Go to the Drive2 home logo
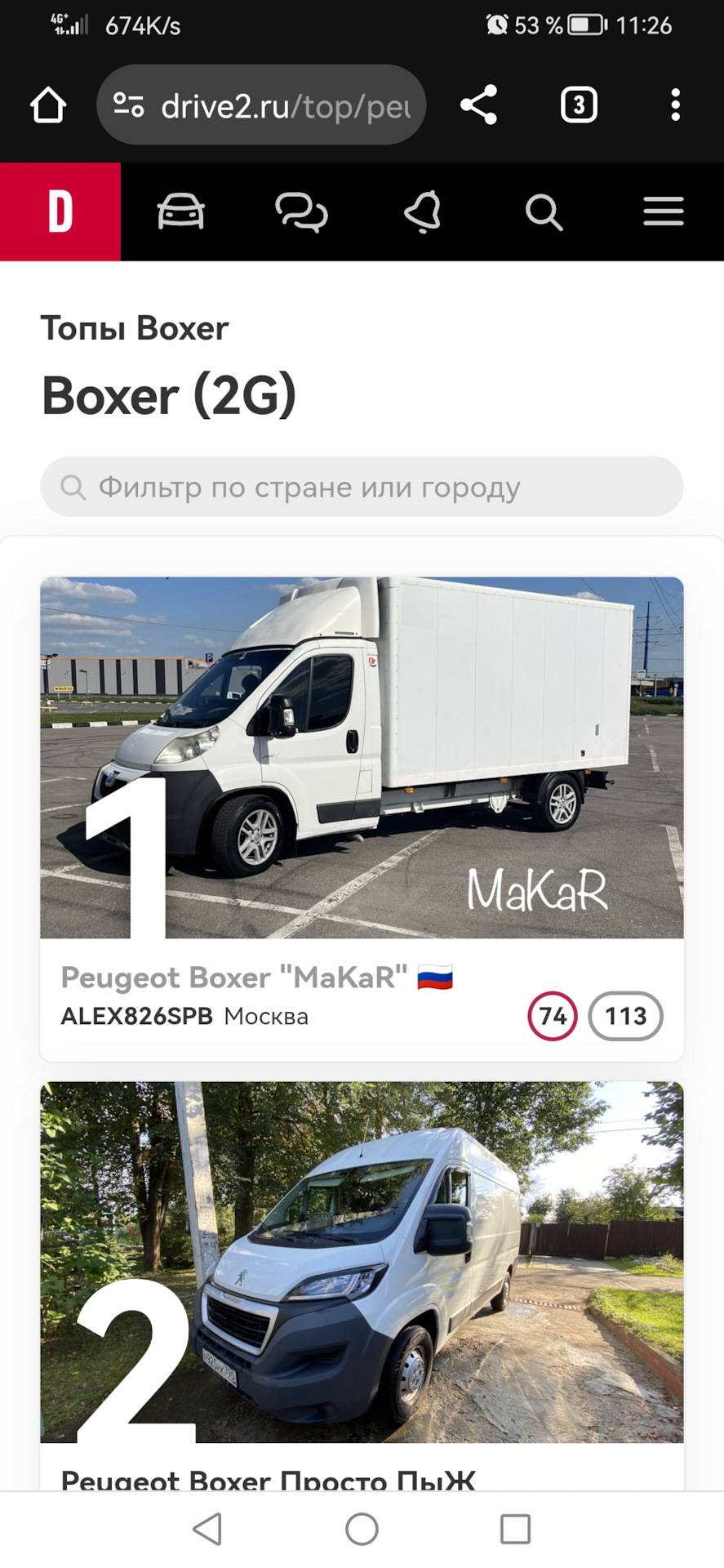724x1568 pixels. coord(60,212)
